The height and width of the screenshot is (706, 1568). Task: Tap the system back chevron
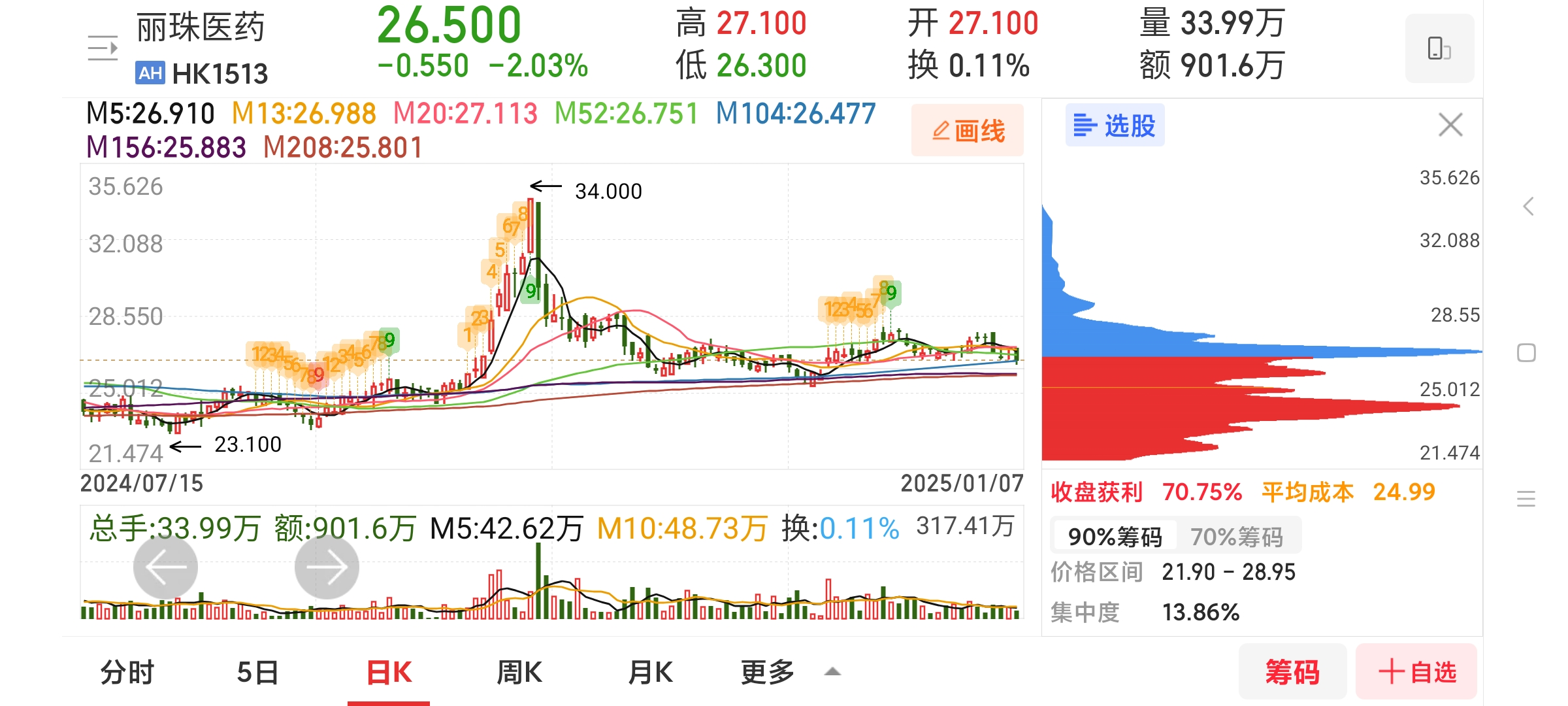coord(1527,207)
